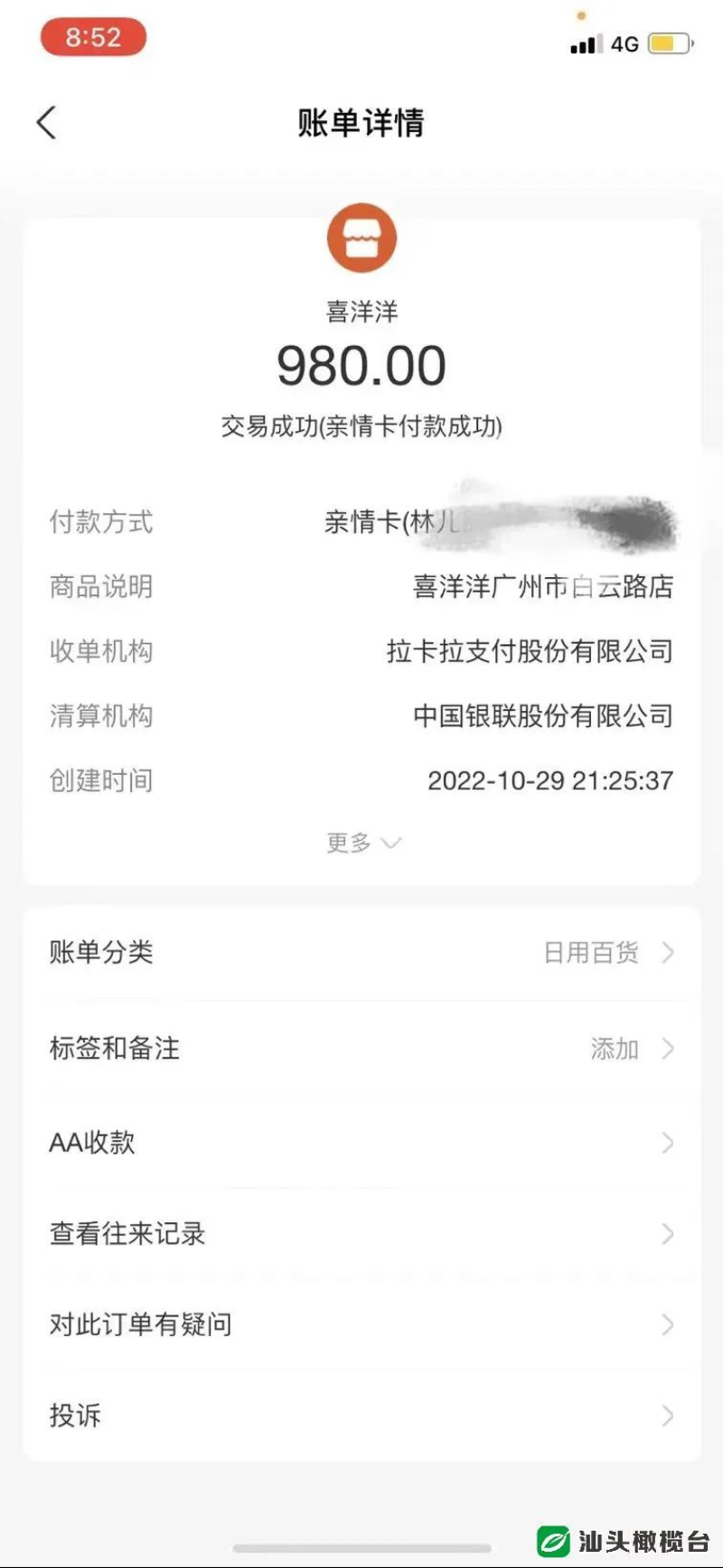Screen dimensions: 723x1568
Task: Open 查看往来记录
Action: [361, 1234]
